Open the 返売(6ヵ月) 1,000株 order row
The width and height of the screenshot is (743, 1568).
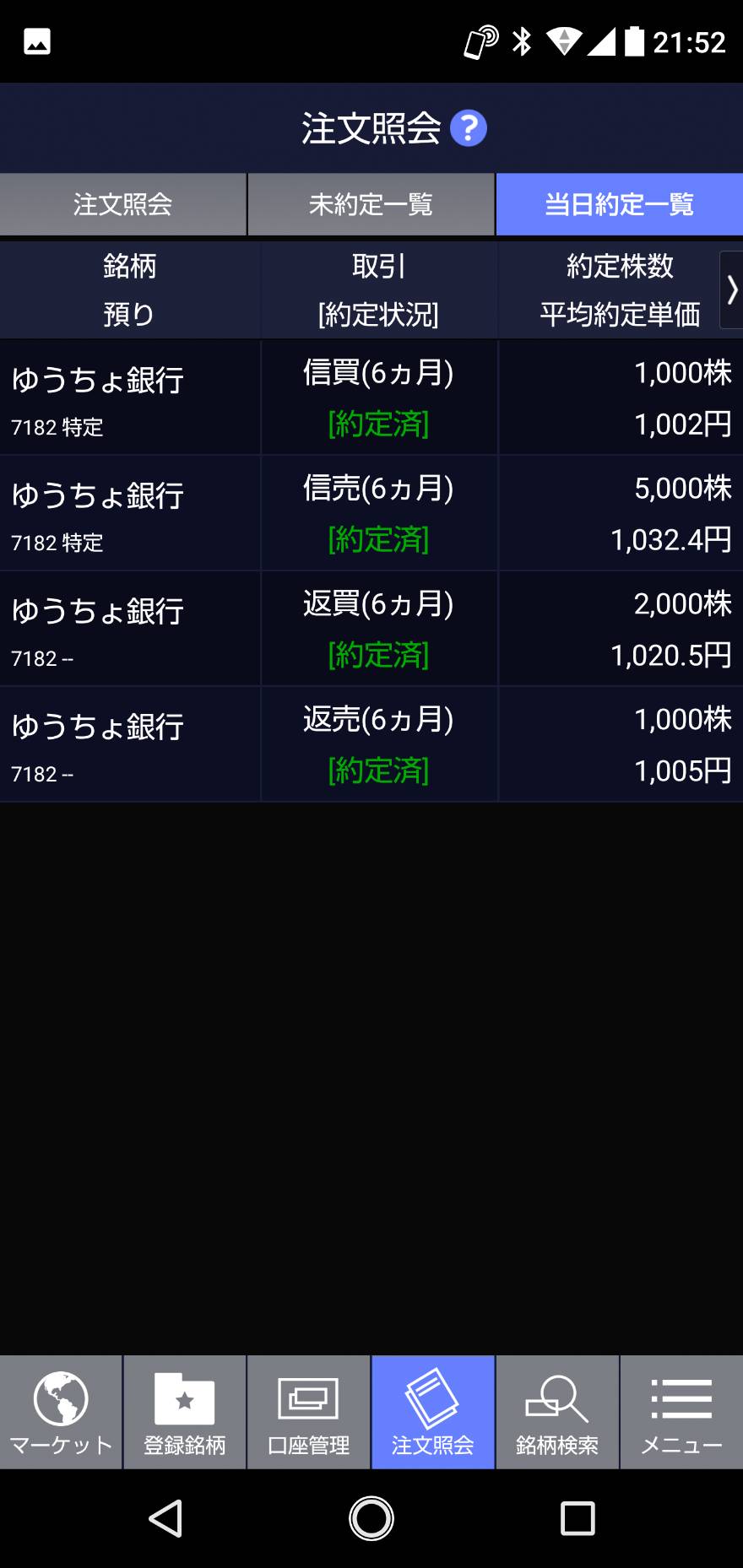pyautogui.click(x=371, y=744)
